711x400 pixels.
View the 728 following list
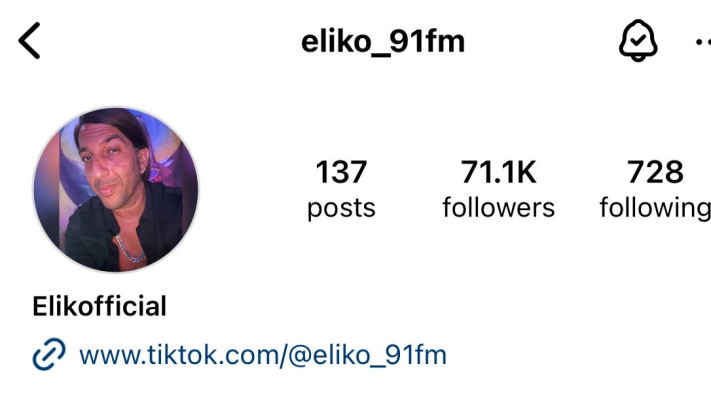click(x=654, y=189)
